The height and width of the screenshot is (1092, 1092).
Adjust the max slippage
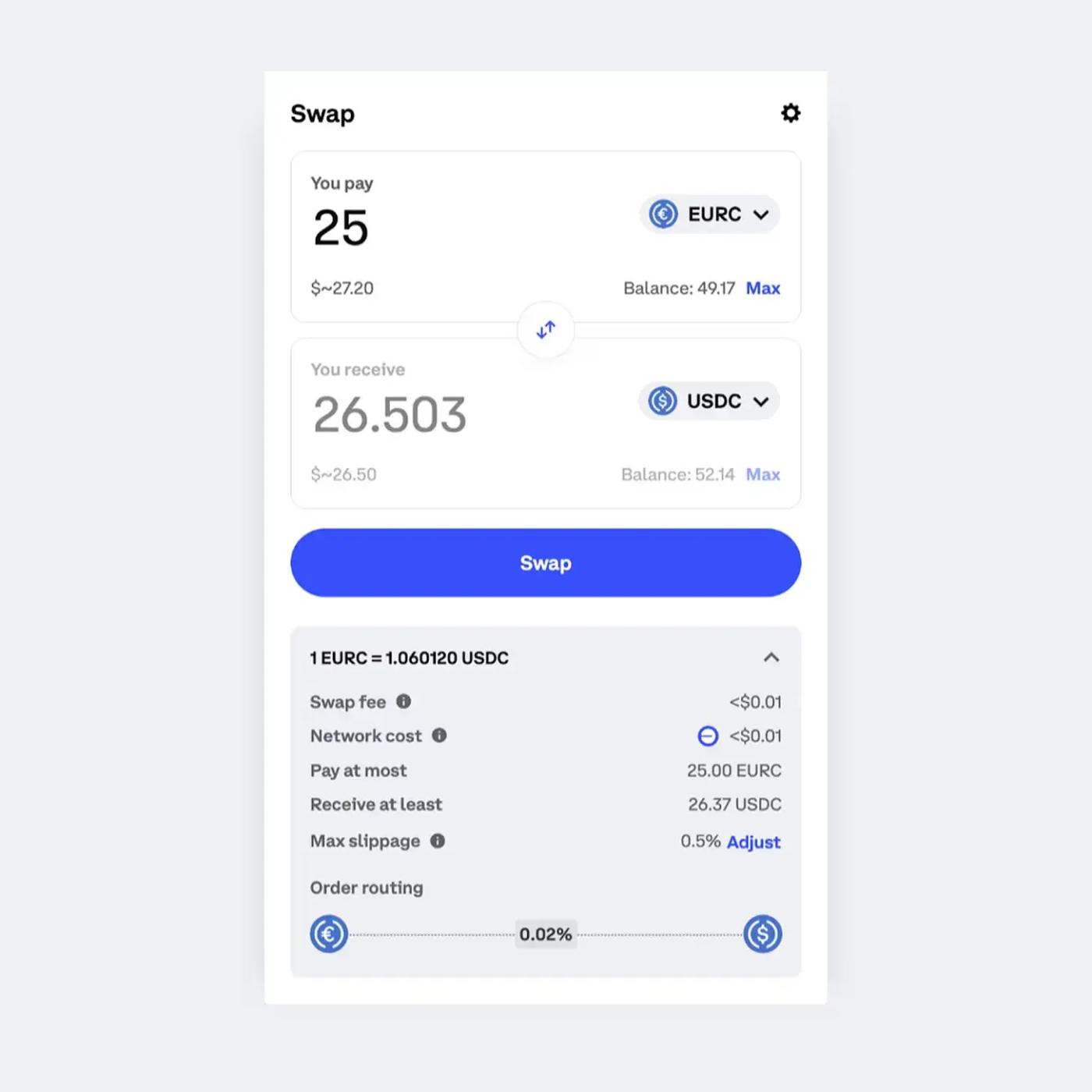[x=753, y=842]
